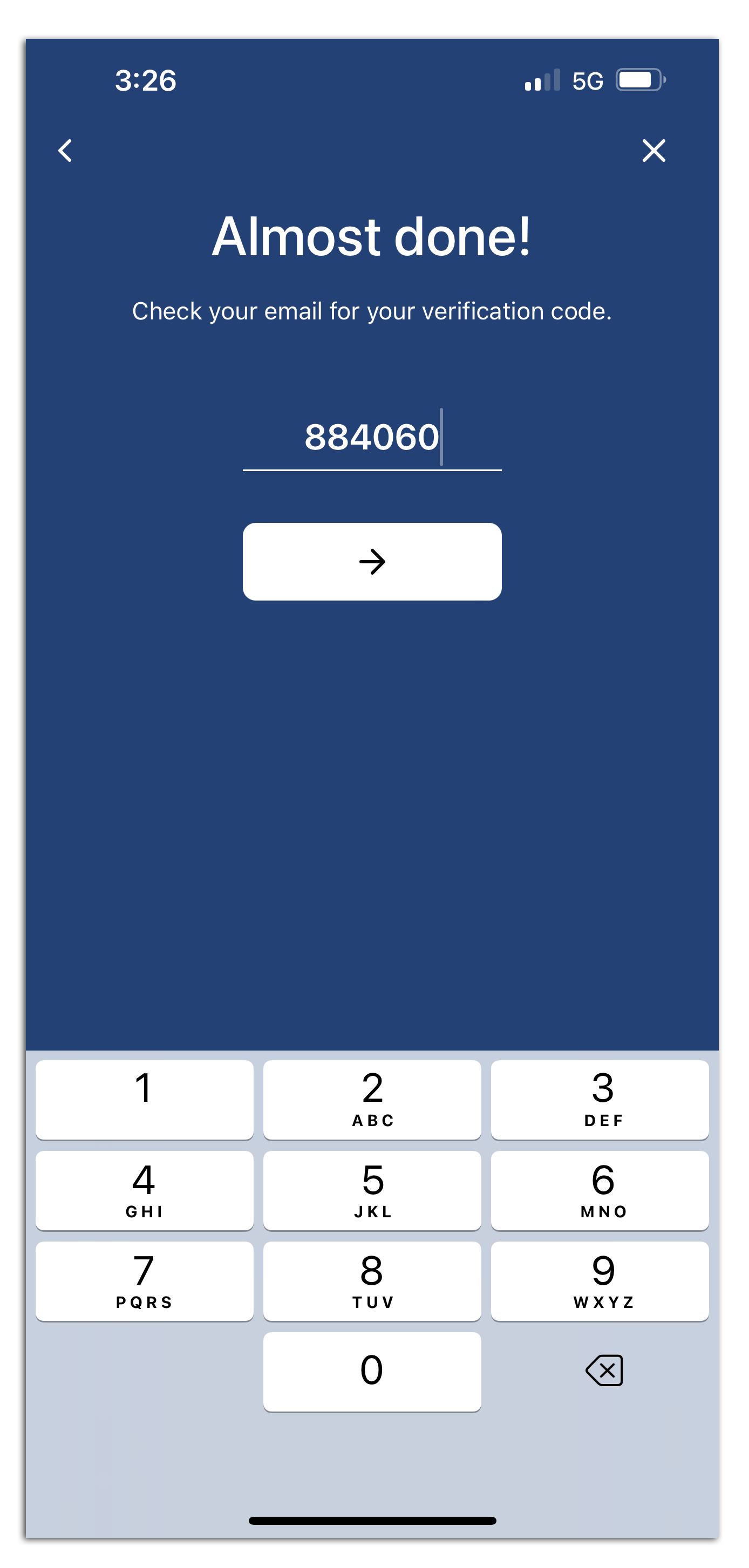
Task: Close the verification screen
Action: (x=653, y=151)
